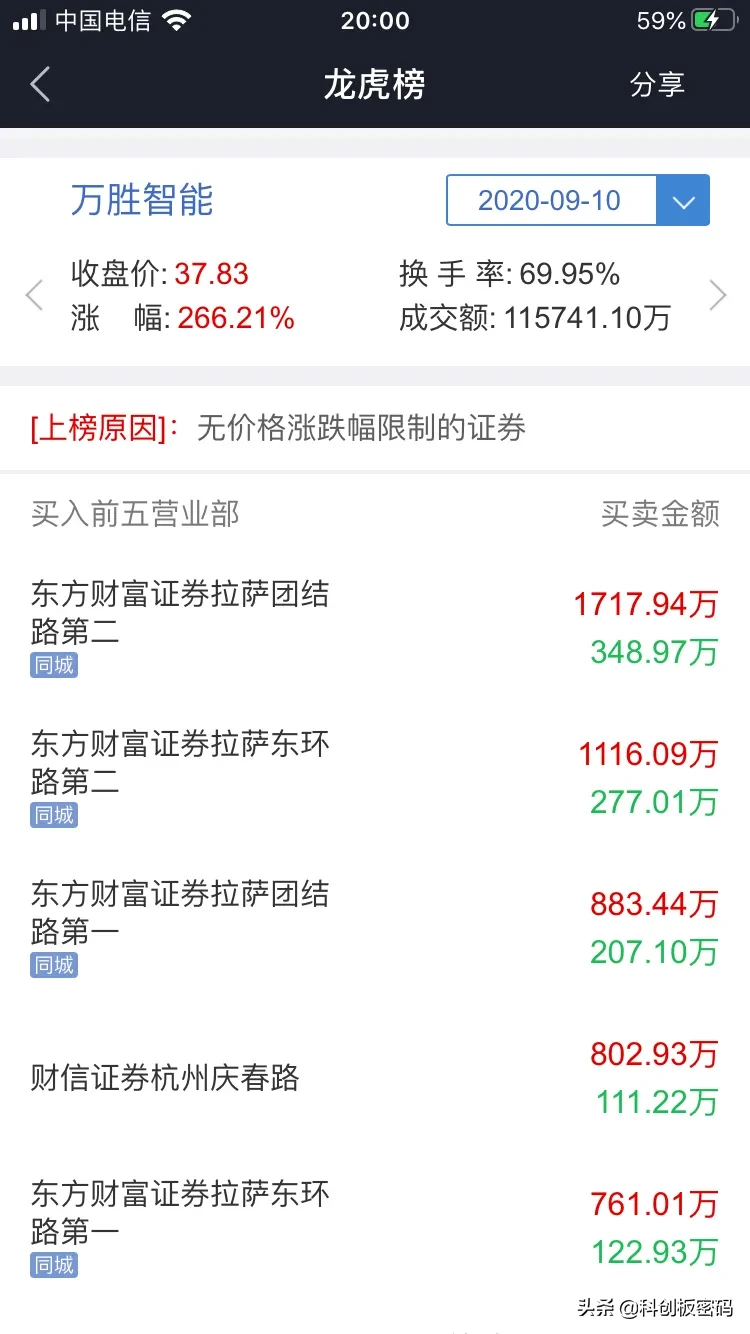Show next stock with right chevron
Screen dimensions: 750x1334
pos(717,296)
